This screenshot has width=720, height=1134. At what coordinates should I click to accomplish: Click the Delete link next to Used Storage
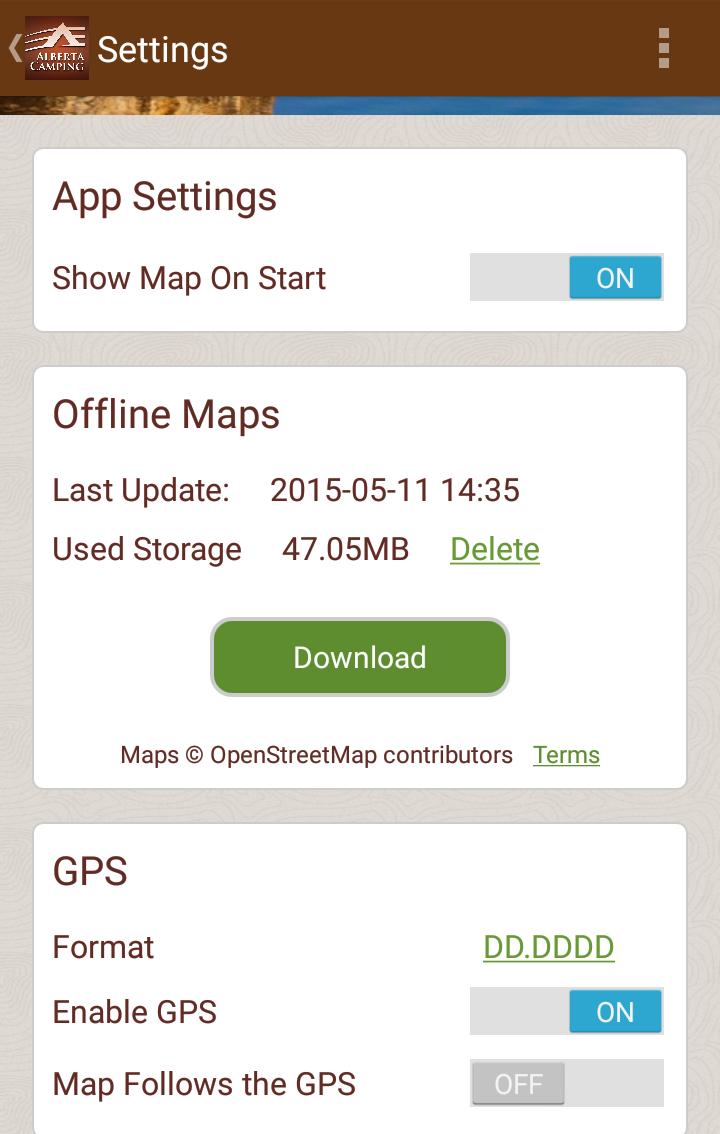(x=494, y=549)
